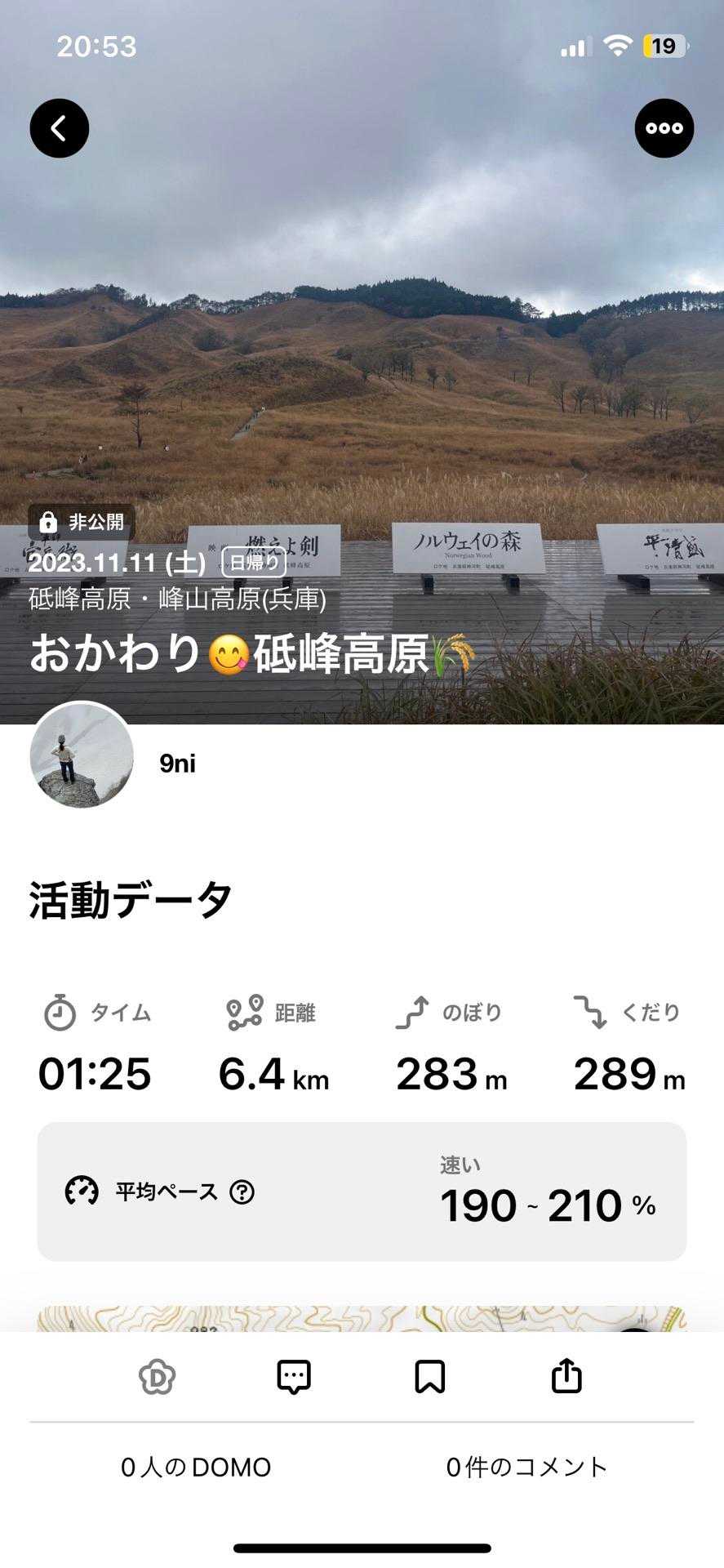Bookmark this activity

(x=430, y=1377)
